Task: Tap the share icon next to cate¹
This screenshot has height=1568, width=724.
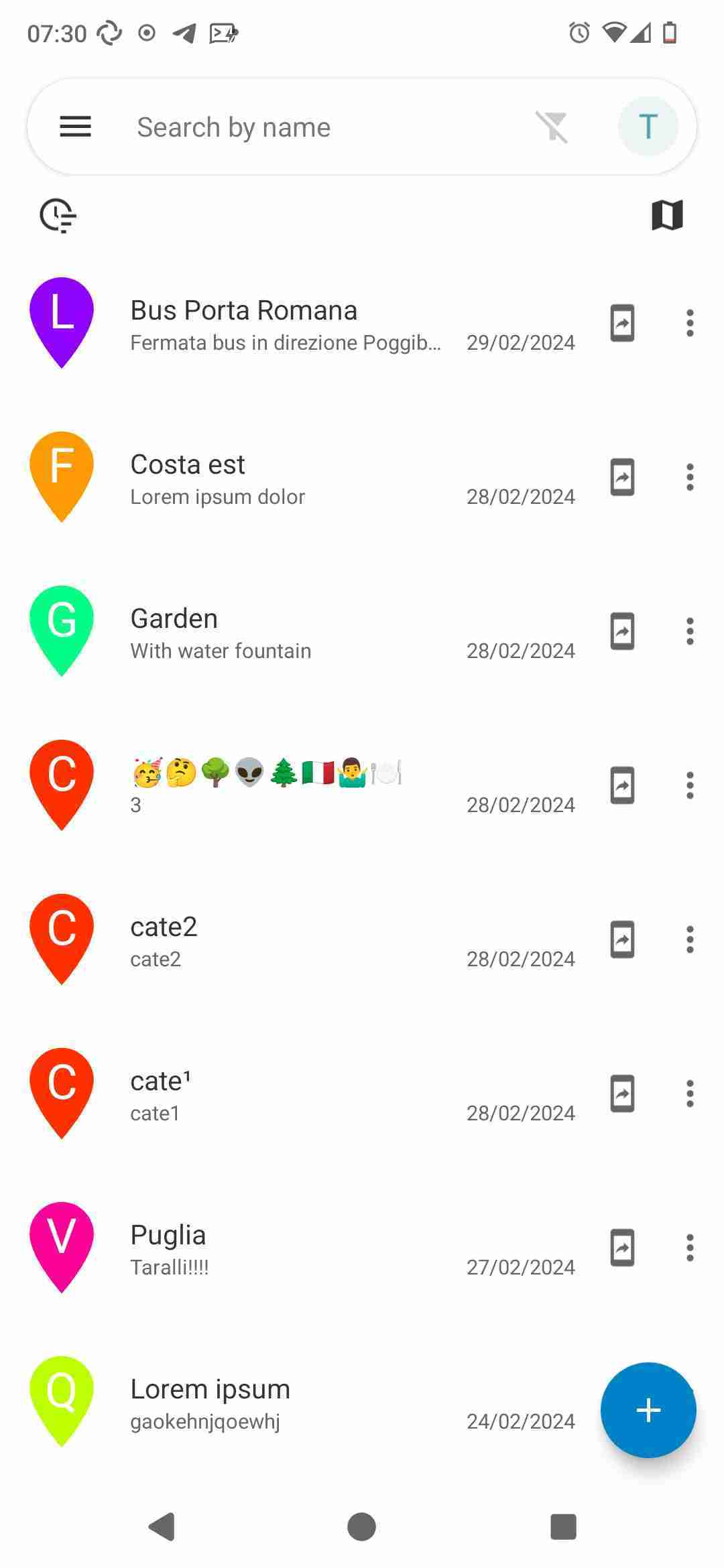Action: click(x=621, y=1093)
